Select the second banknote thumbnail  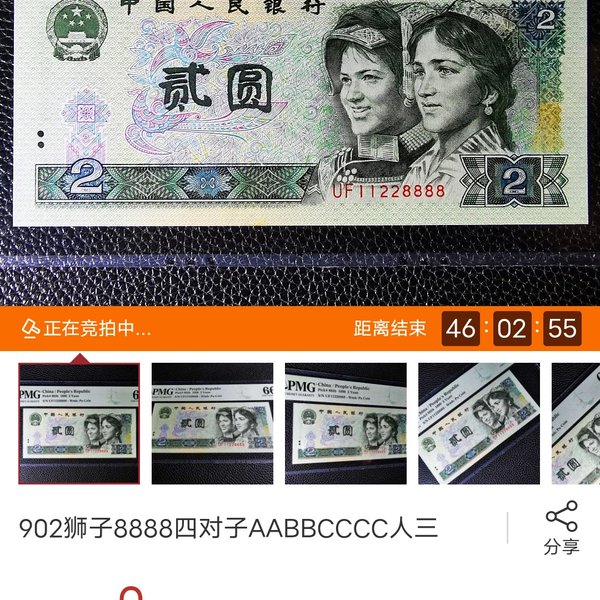click(212, 423)
